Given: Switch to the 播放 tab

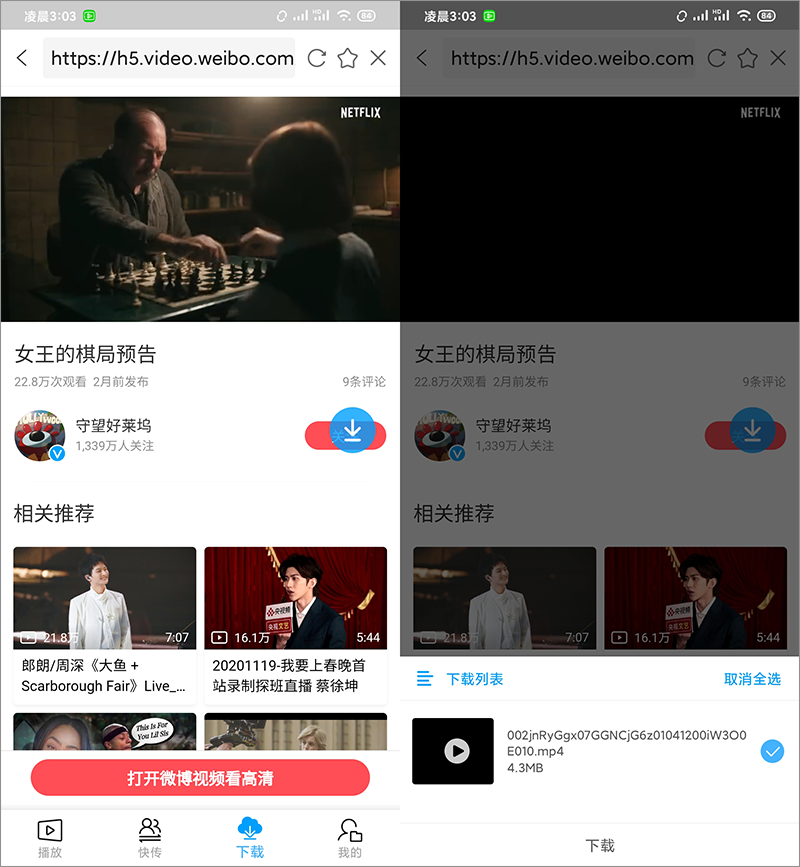Looking at the screenshot, I should 49,838.
